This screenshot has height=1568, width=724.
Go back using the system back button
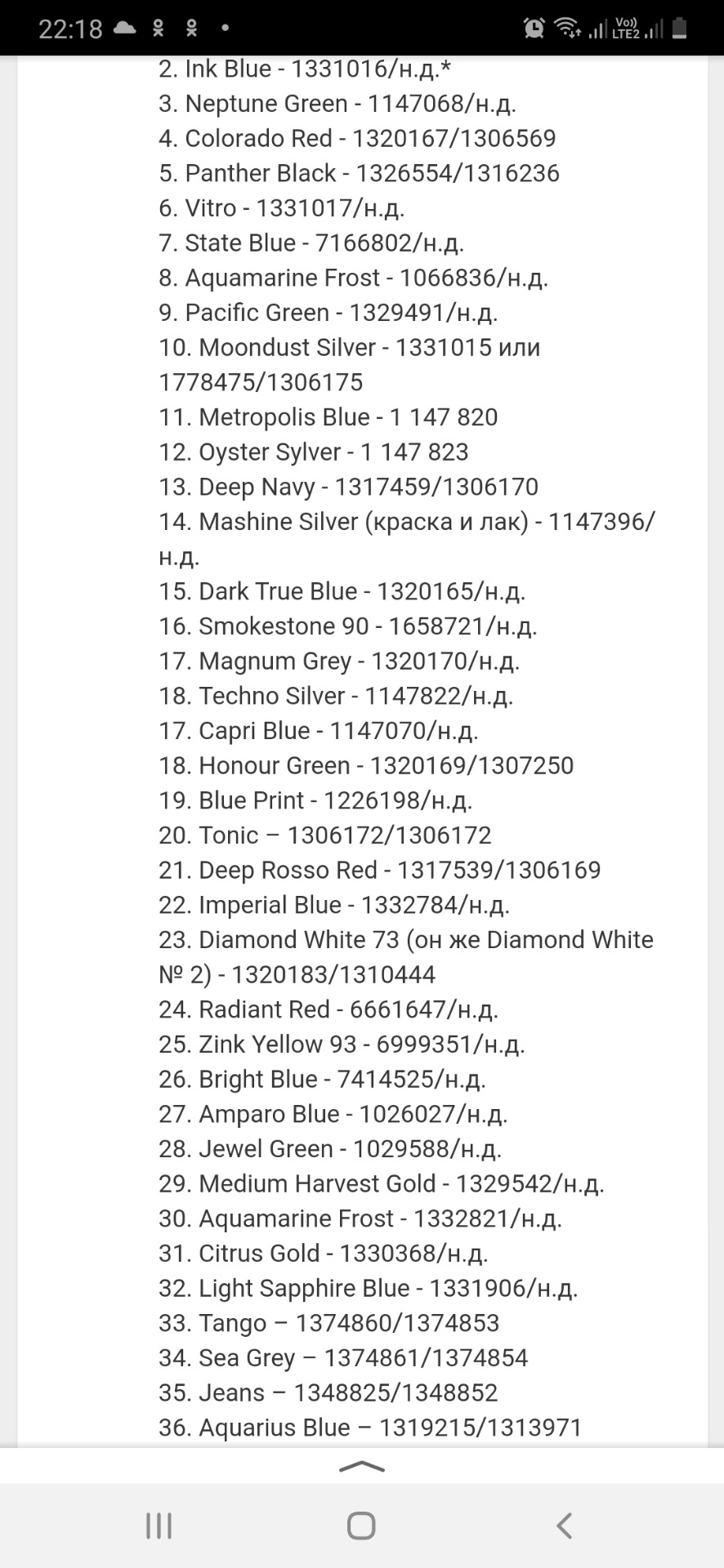click(x=564, y=1526)
